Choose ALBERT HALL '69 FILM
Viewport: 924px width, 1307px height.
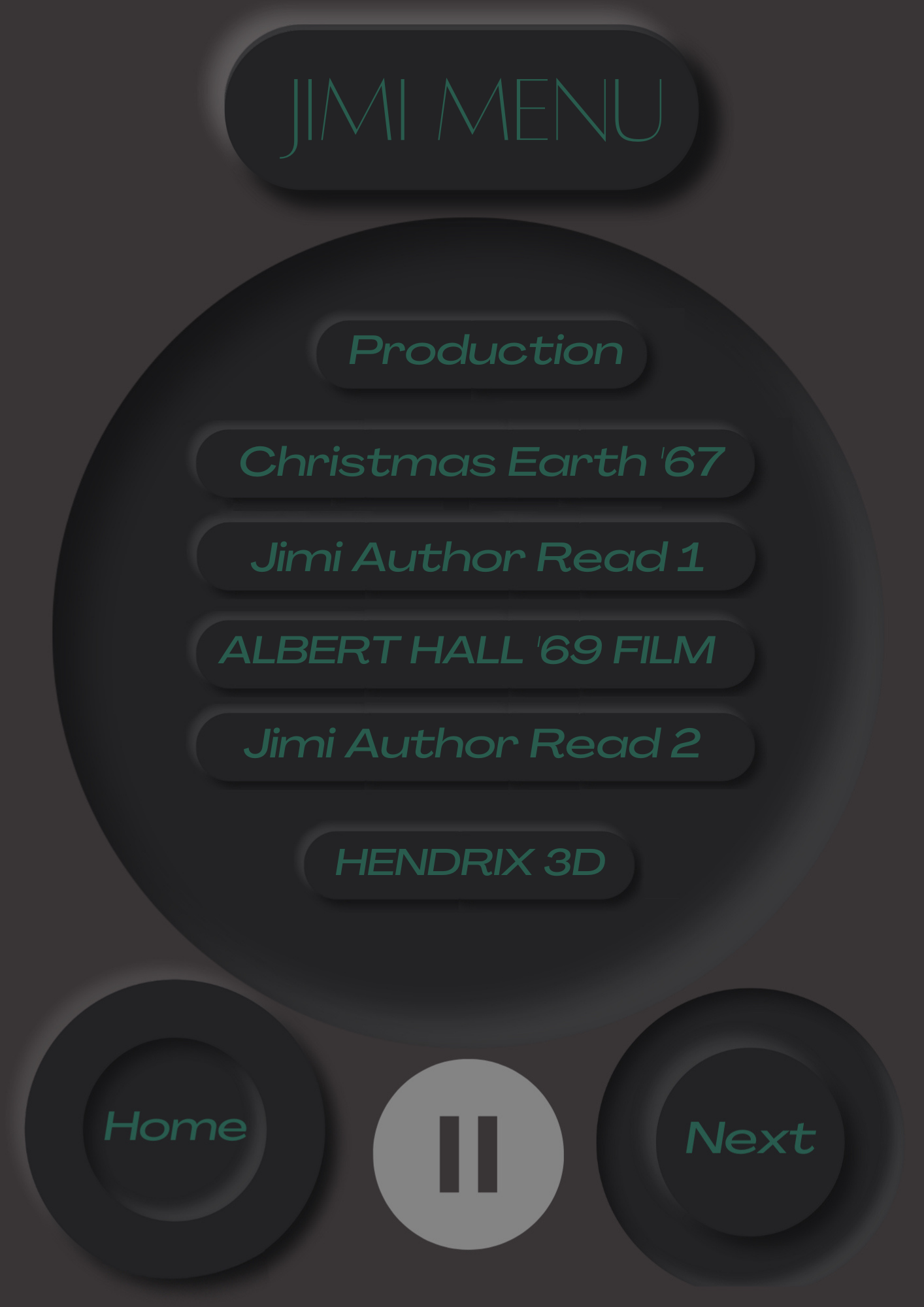475,652
